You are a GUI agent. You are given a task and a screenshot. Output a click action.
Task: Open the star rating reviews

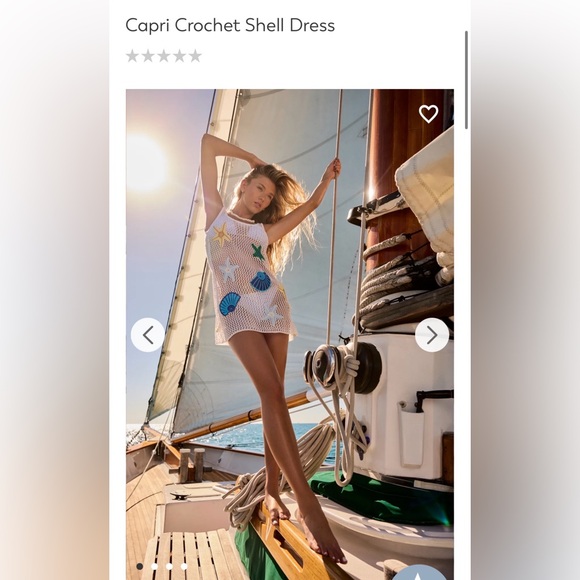(164, 56)
